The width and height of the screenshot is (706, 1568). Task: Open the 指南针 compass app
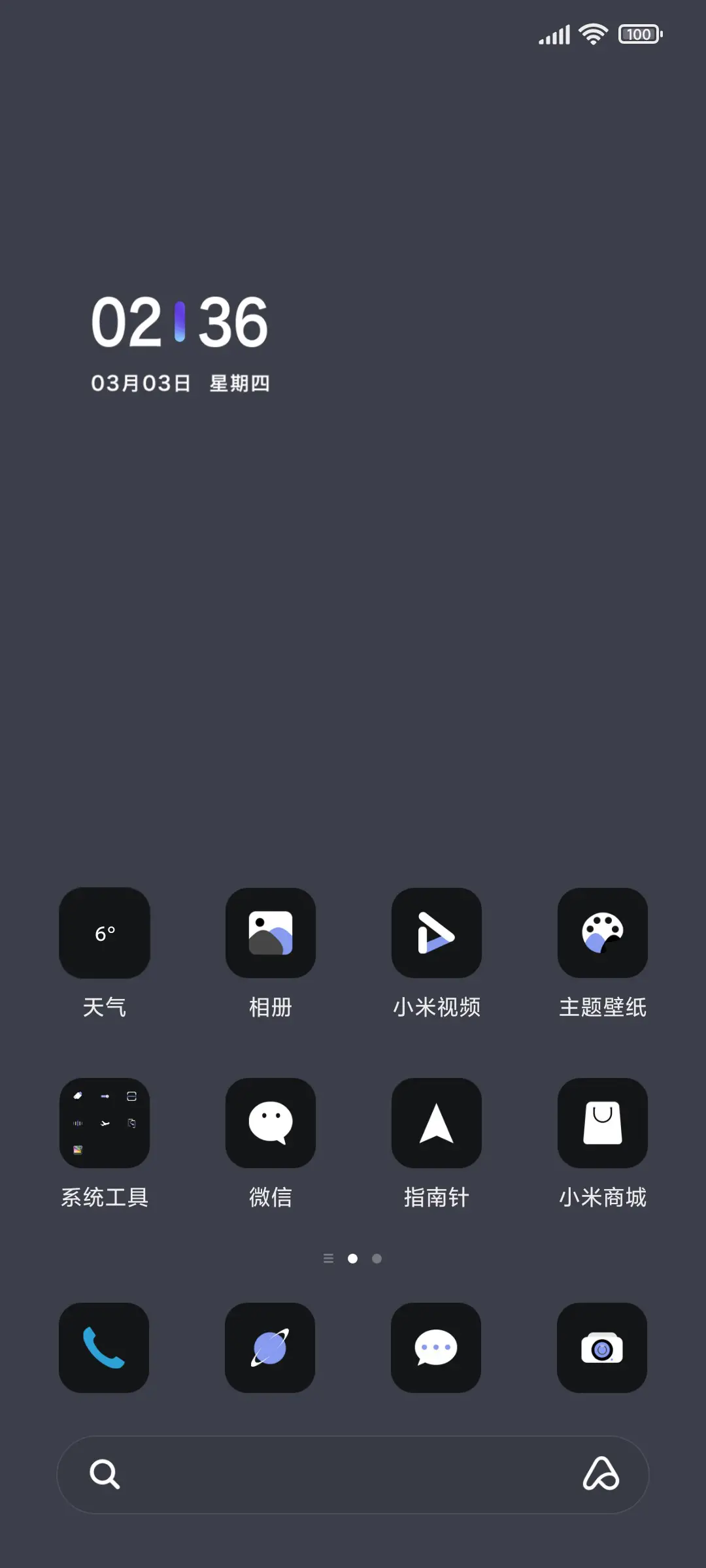(436, 1122)
